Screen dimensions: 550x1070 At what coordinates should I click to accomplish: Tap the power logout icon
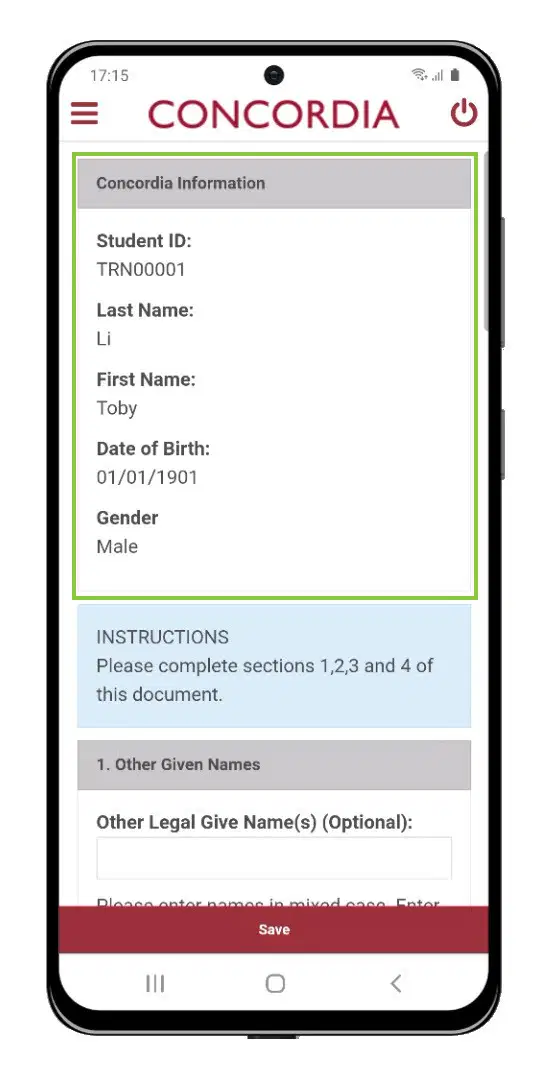(464, 113)
